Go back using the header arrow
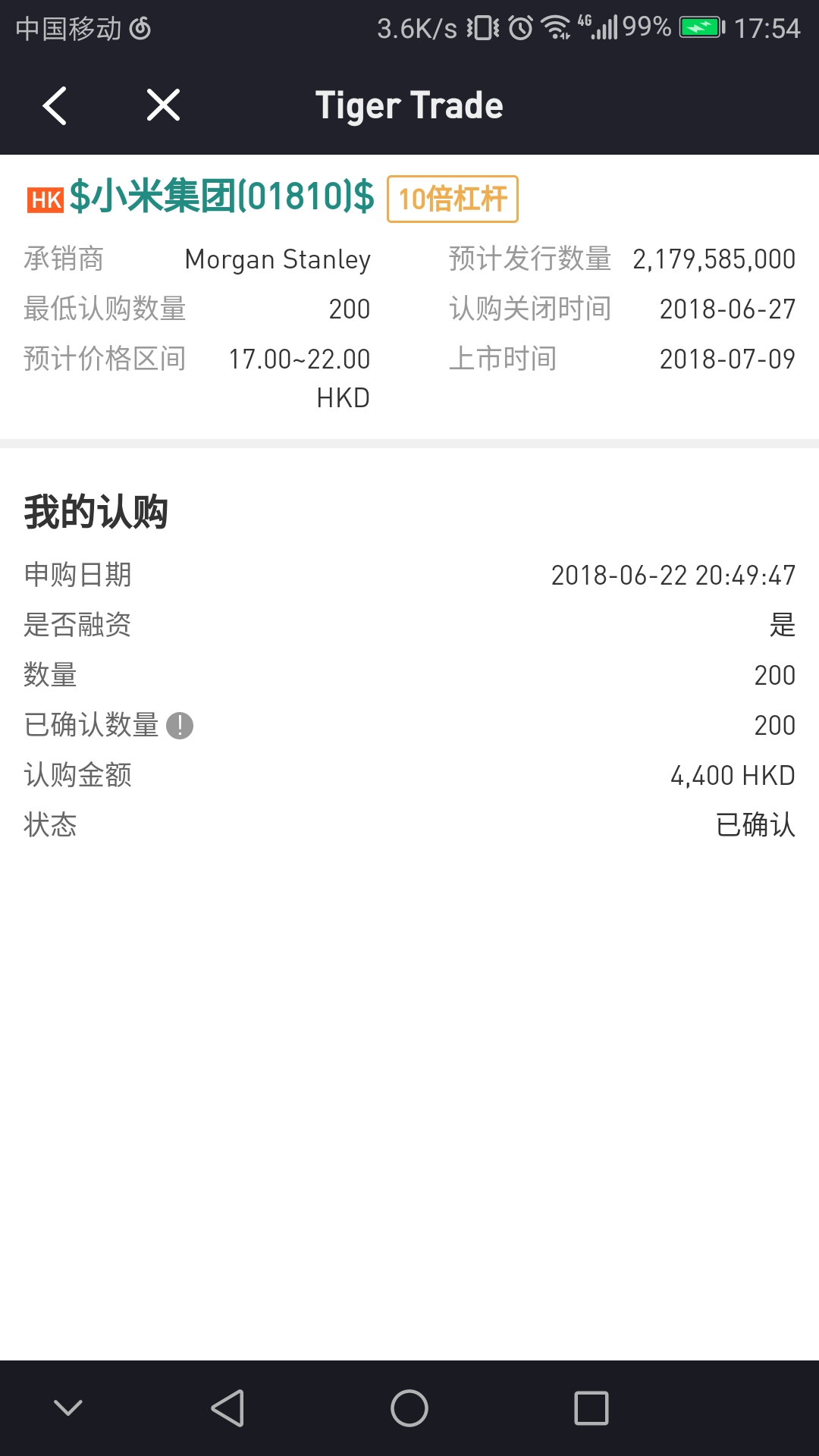This screenshot has width=819, height=1456. (55, 105)
